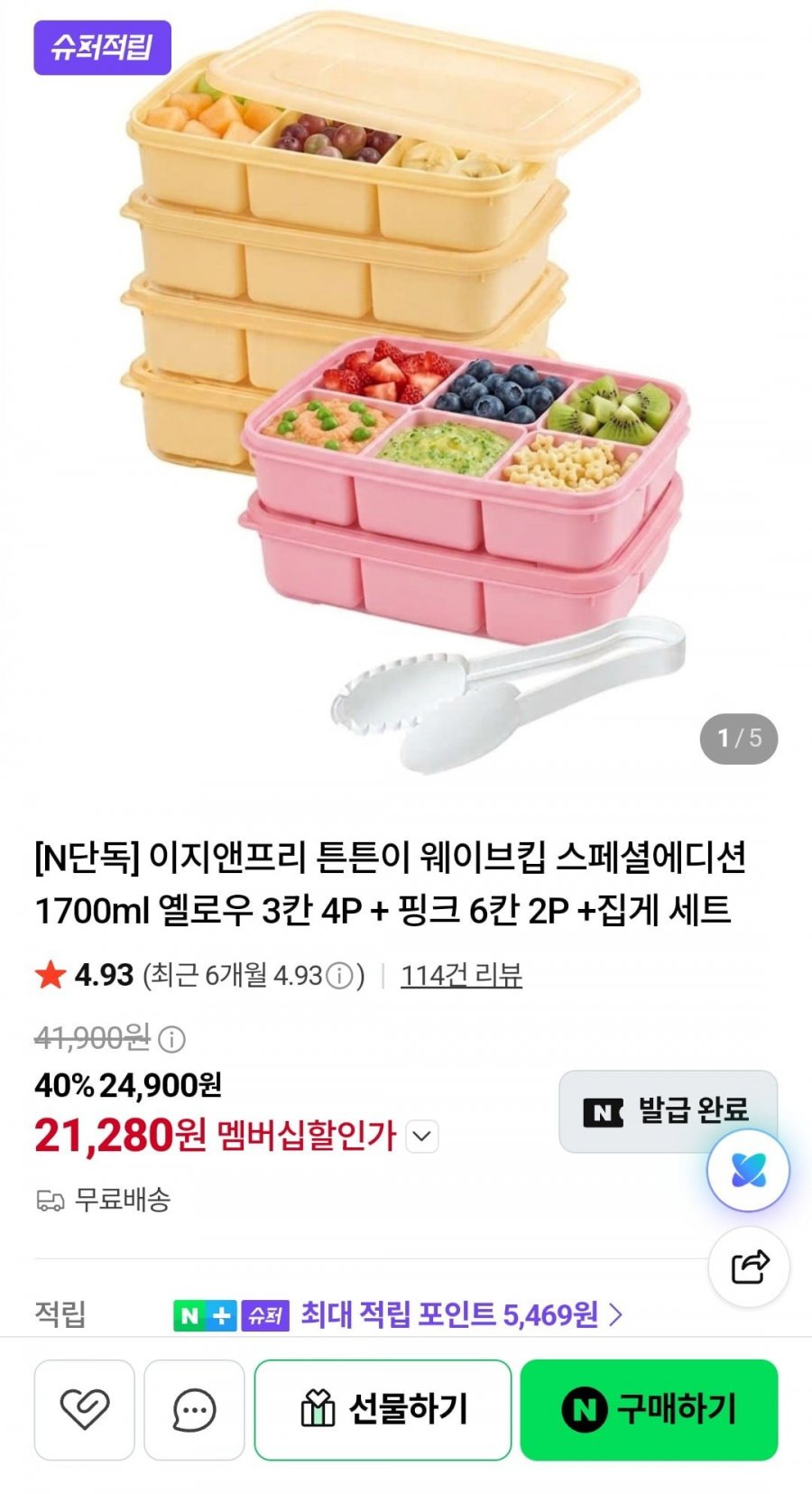Show original price info next to 41,900원
812x1494 pixels.
pos(171,1039)
